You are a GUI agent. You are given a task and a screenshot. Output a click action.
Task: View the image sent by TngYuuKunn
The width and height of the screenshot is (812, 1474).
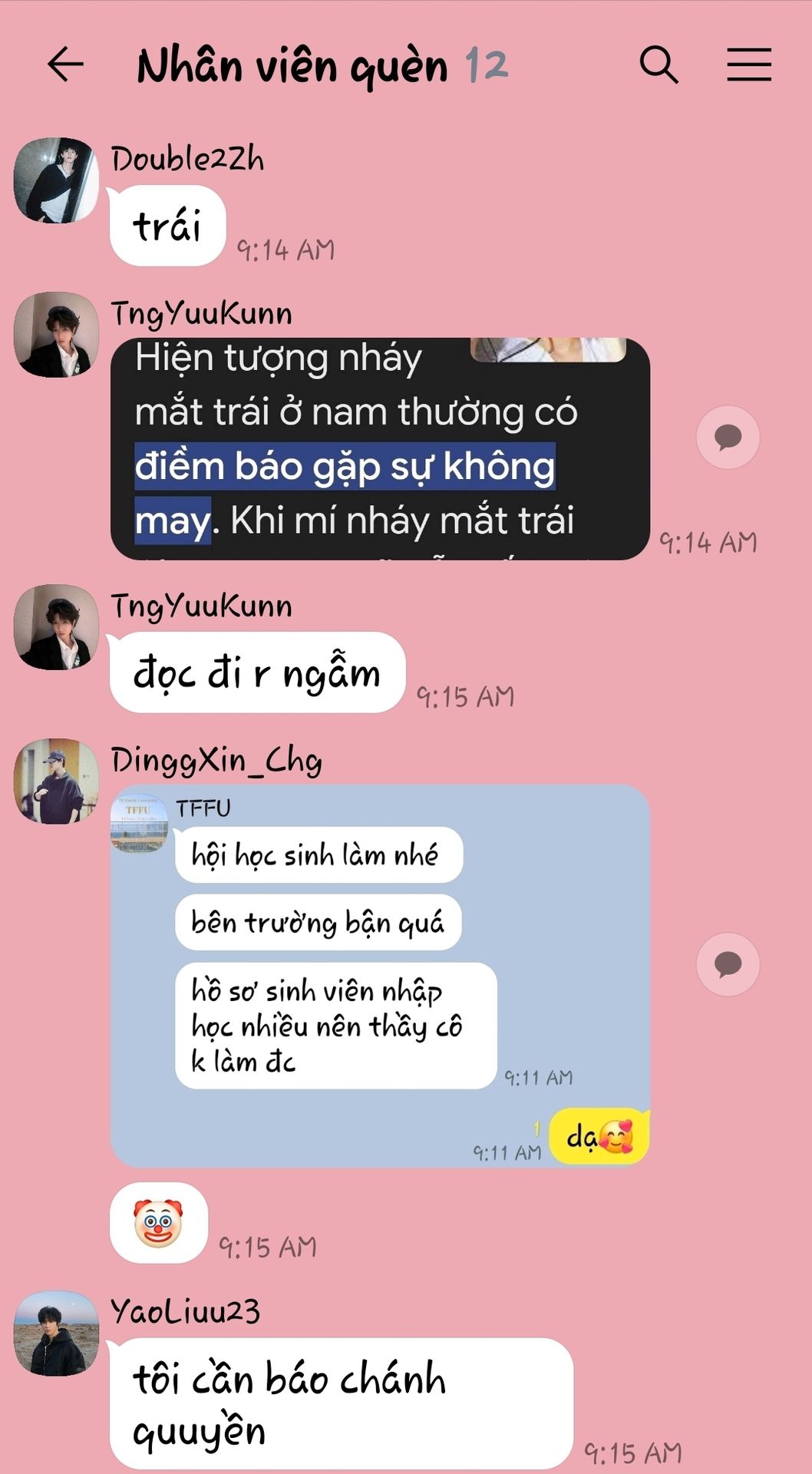point(380,448)
